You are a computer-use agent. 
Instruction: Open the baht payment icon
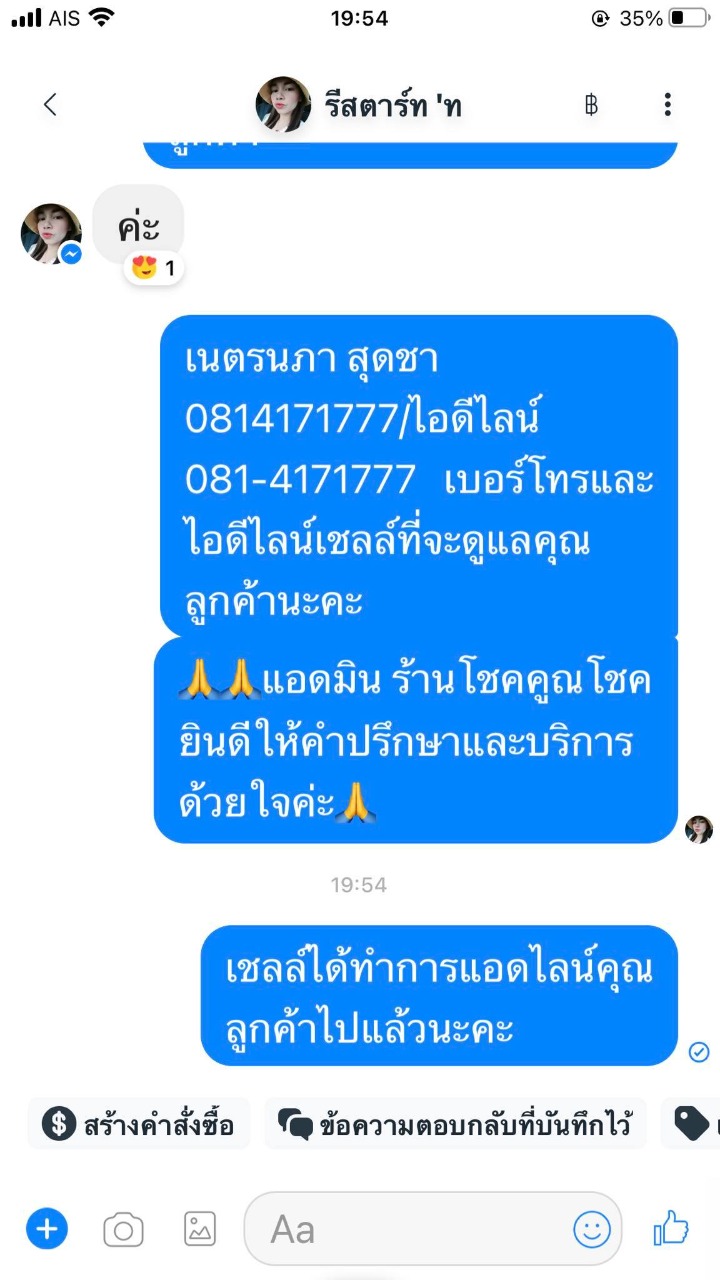591,105
